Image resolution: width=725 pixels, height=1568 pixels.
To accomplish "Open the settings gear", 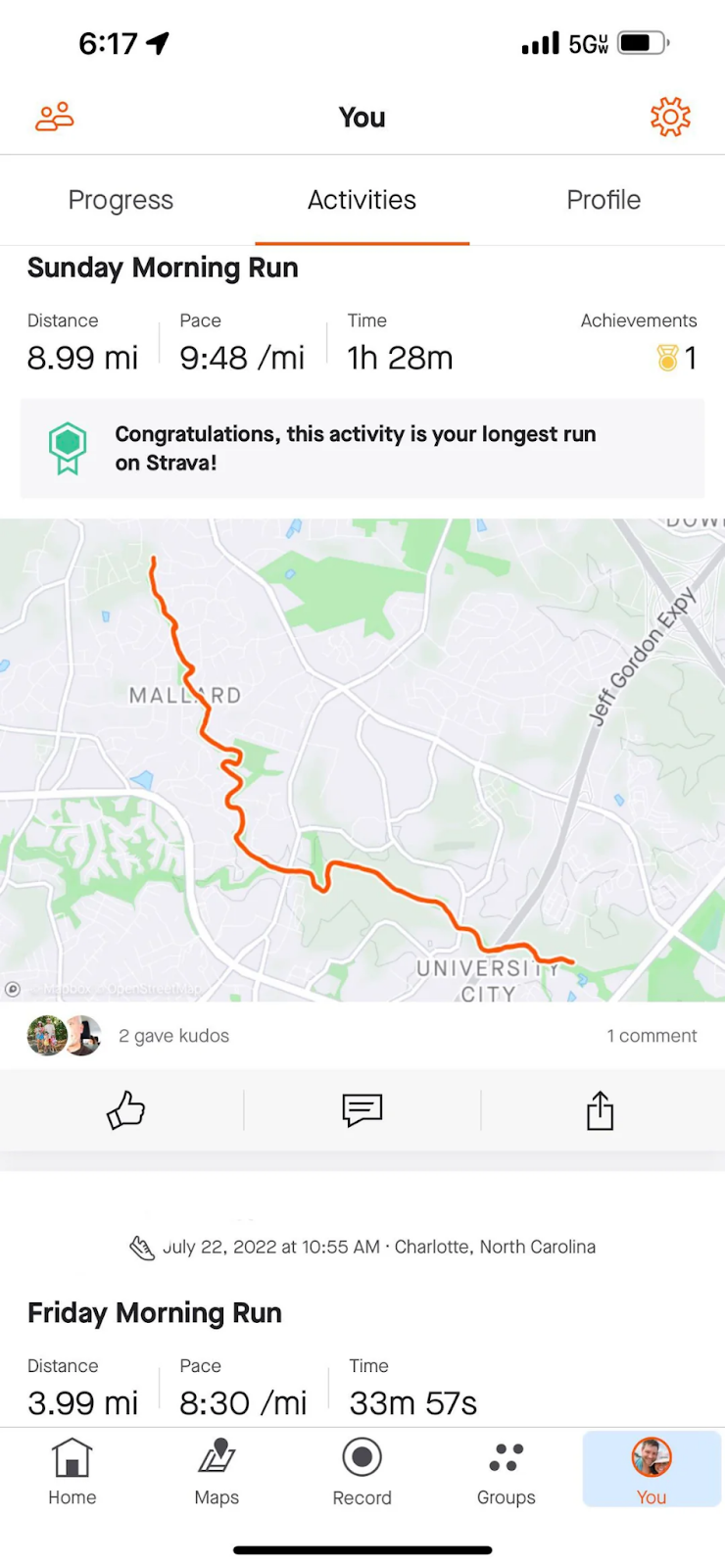I will coord(670,117).
